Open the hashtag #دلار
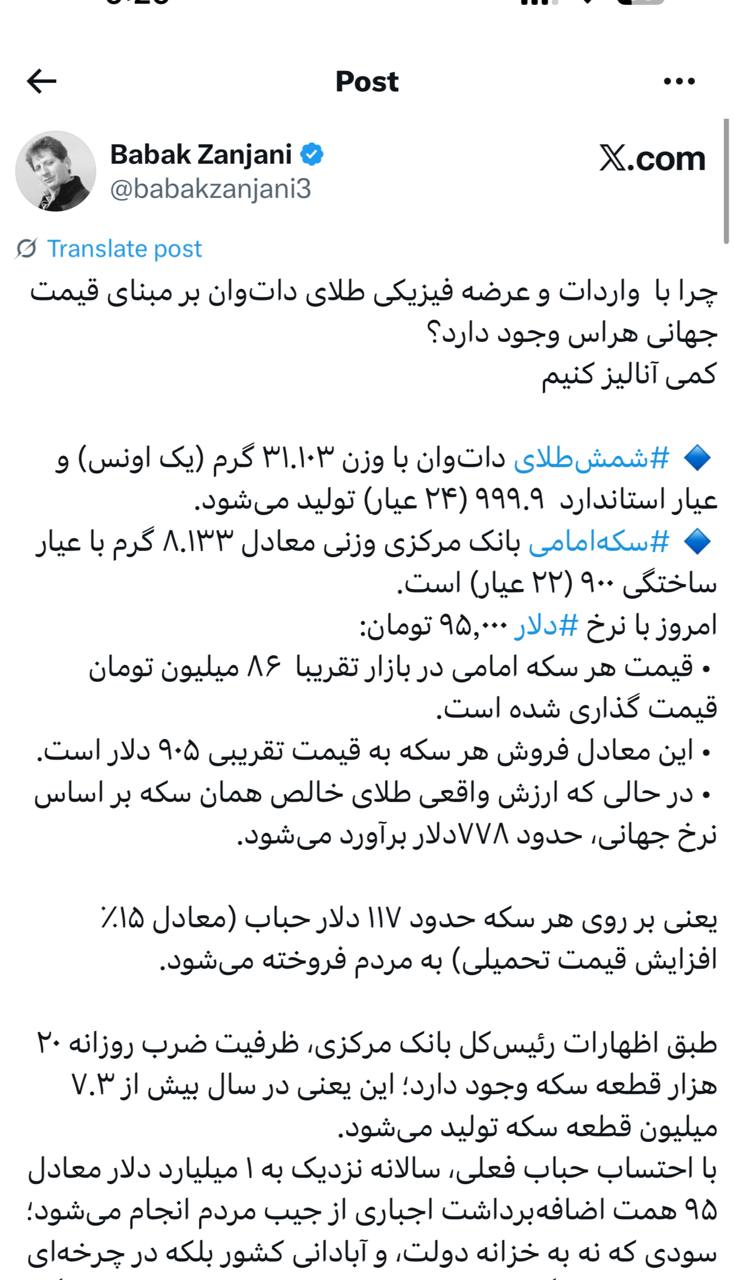 click(546, 628)
